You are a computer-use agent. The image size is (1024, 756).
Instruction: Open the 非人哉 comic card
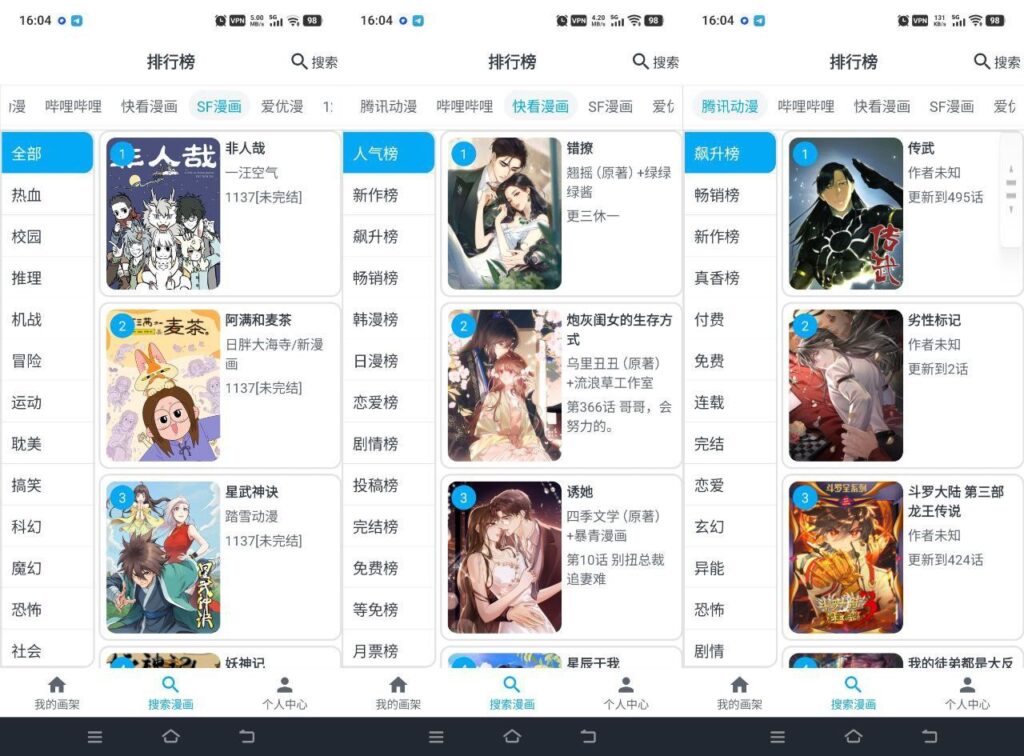click(x=220, y=213)
